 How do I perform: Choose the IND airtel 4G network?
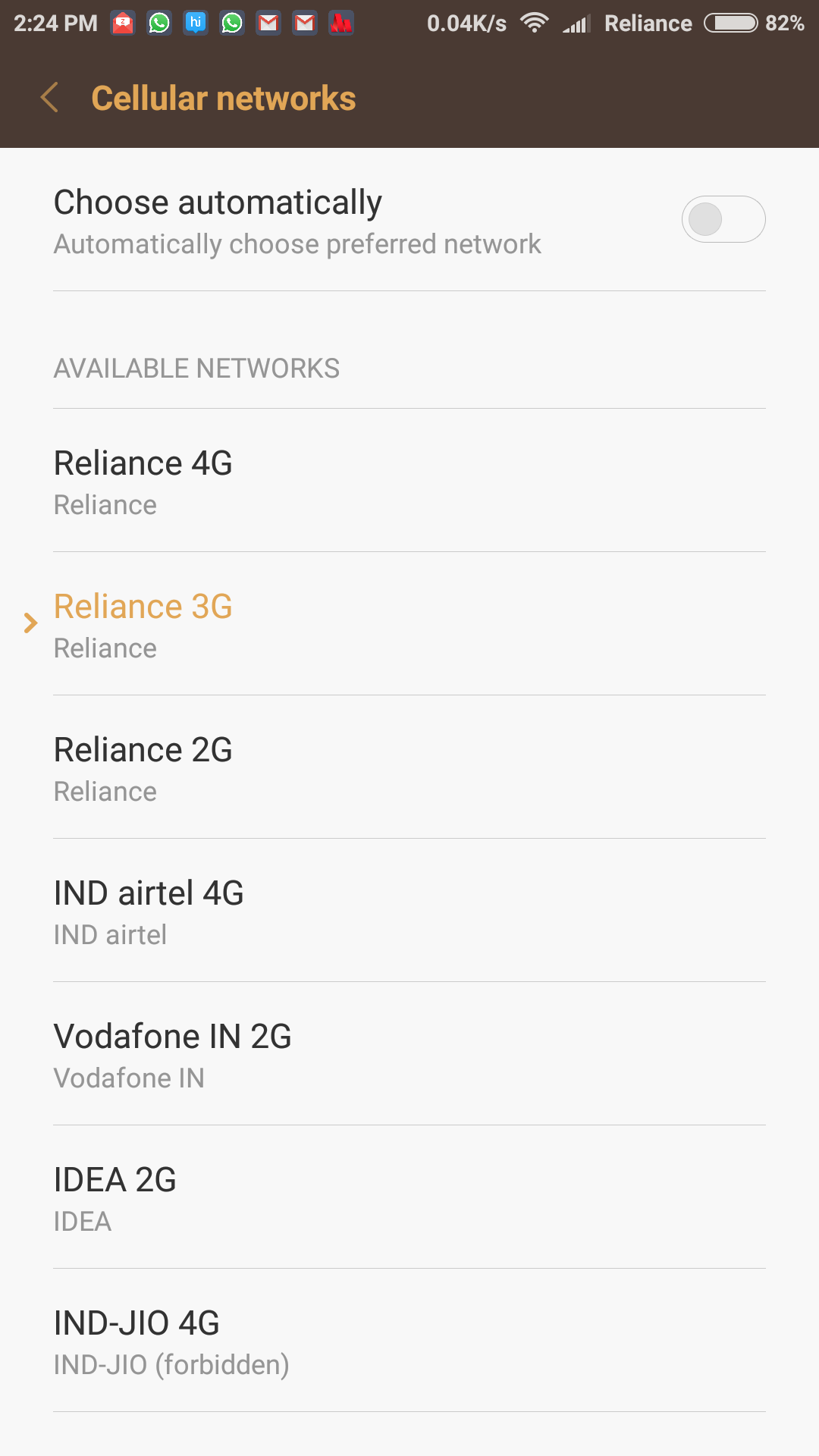tap(409, 911)
